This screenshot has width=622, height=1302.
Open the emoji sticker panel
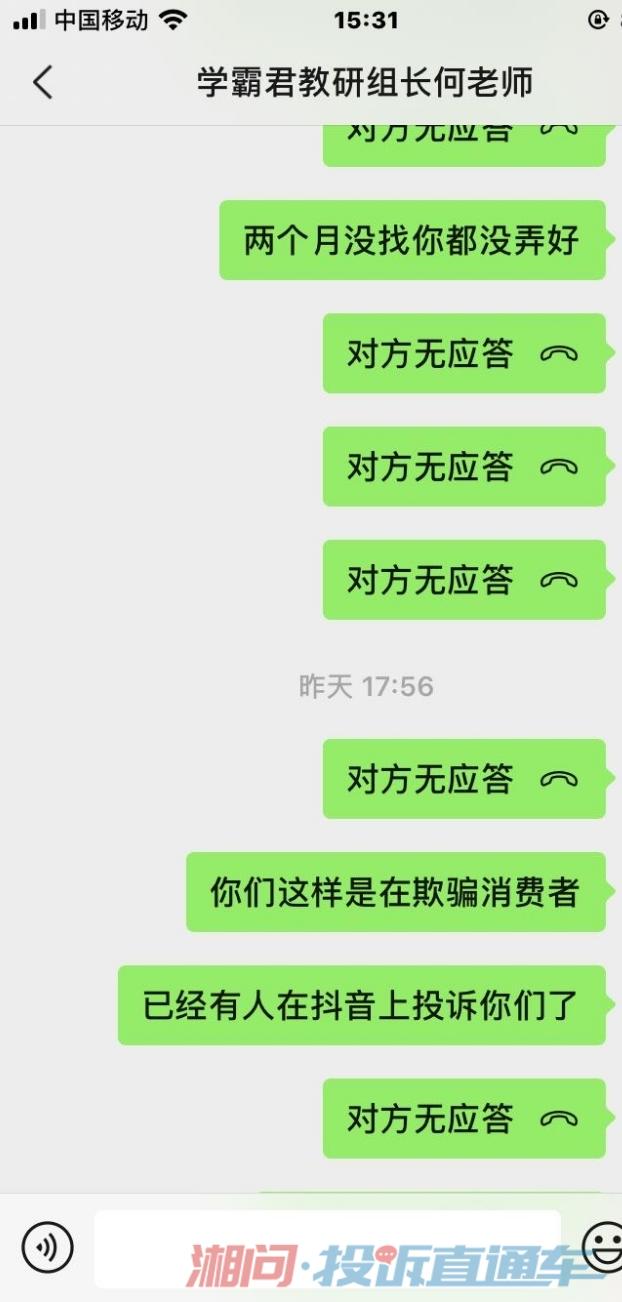pyautogui.click(x=603, y=1247)
